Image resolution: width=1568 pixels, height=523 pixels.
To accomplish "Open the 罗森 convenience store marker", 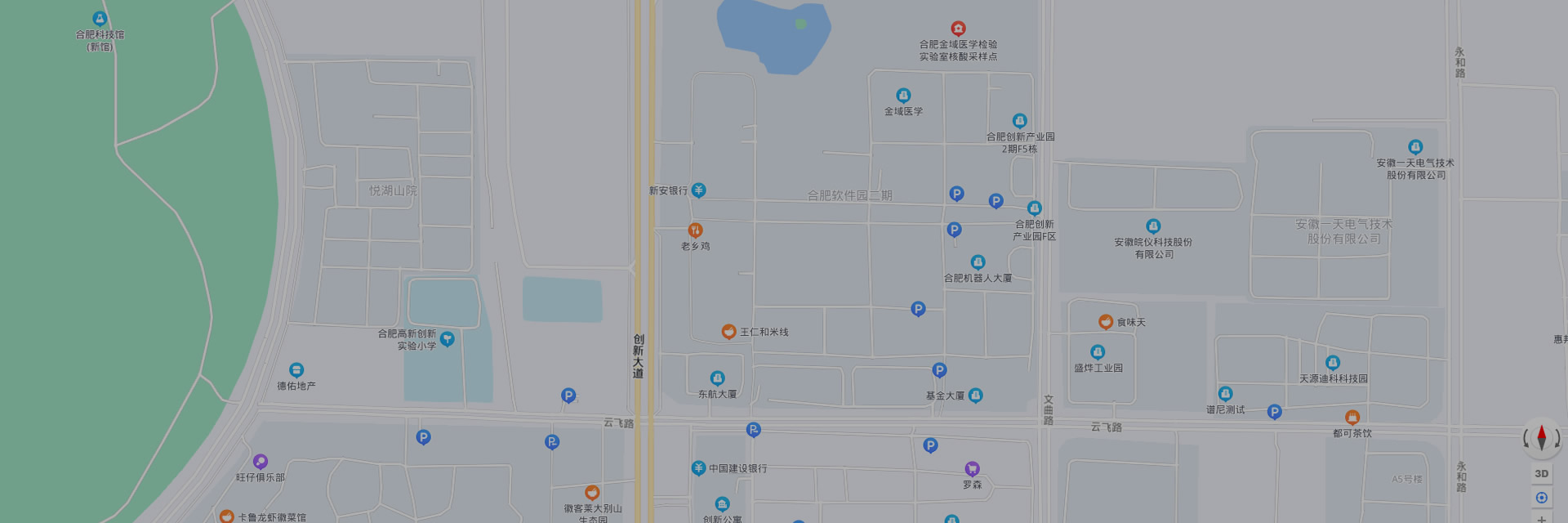I will pyautogui.click(x=972, y=469).
